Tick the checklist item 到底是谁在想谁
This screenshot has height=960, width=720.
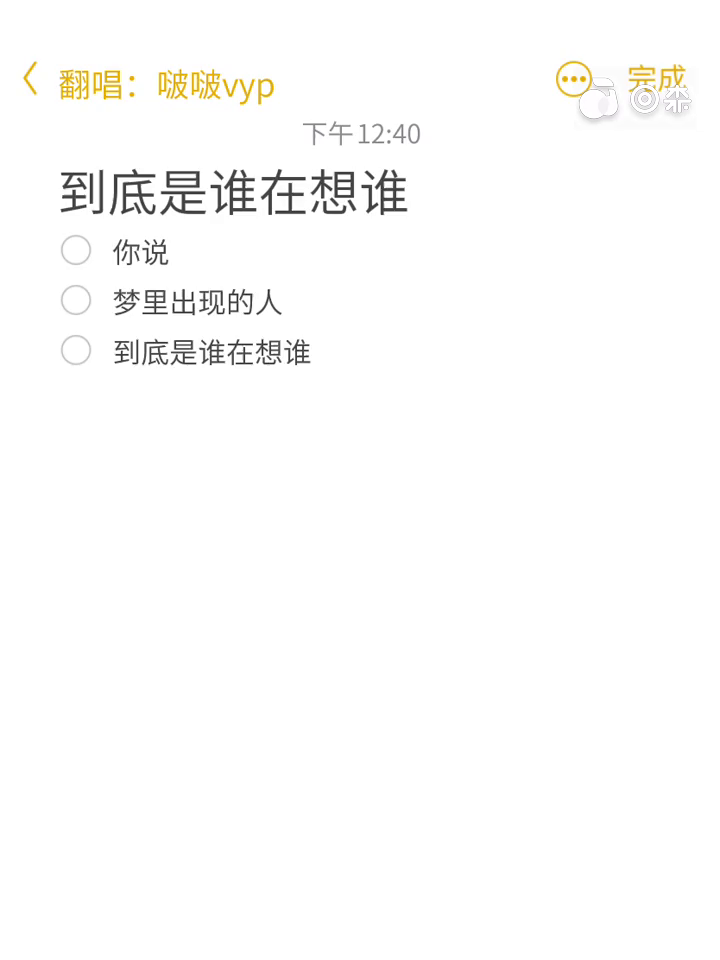tap(76, 350)
